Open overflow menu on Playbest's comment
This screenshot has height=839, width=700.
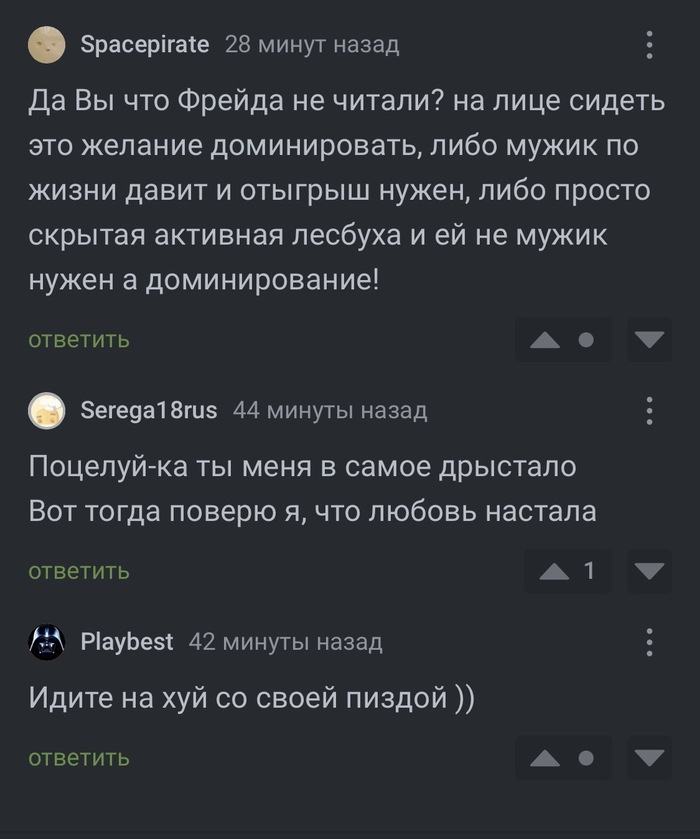[650, 642]
